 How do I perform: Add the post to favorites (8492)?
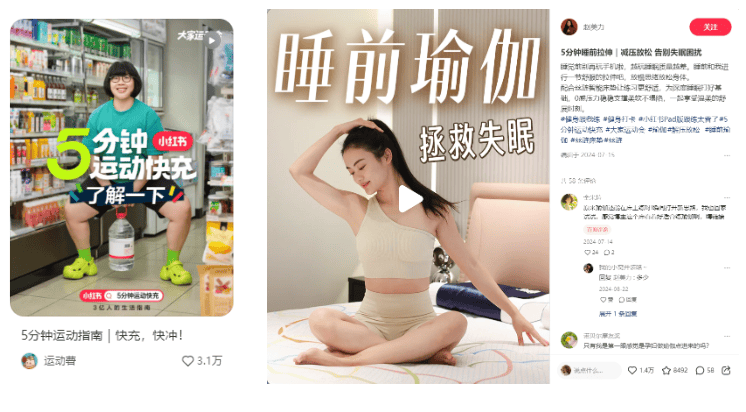click(x=666, y=370)
